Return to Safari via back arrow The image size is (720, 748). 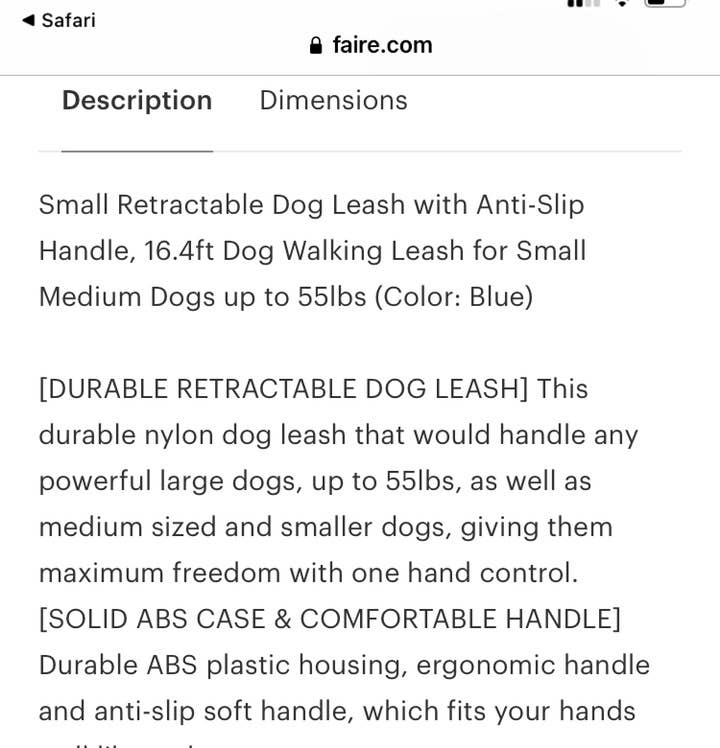point(59,20)
